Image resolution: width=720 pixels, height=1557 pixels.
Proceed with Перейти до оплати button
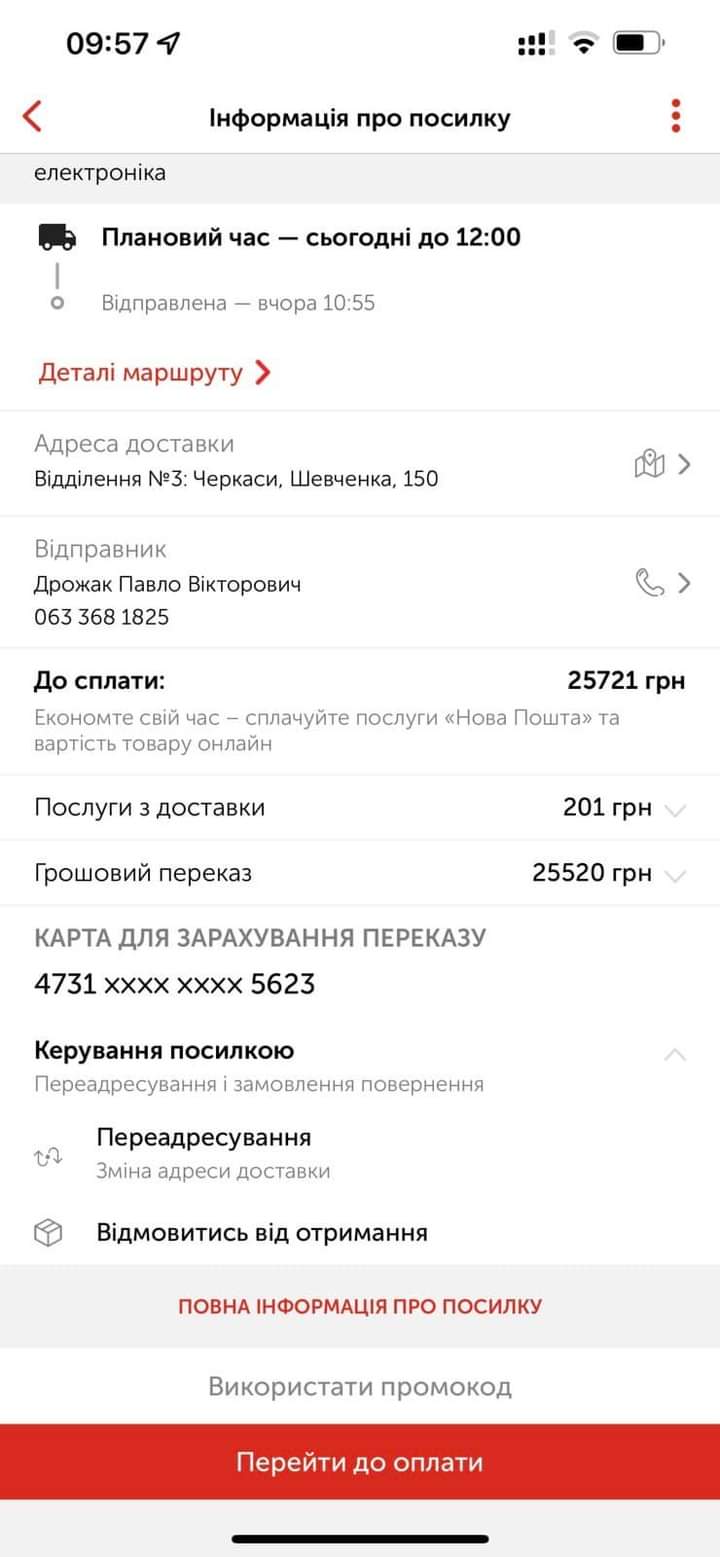pyautogui.click(x=360, y=1463)
